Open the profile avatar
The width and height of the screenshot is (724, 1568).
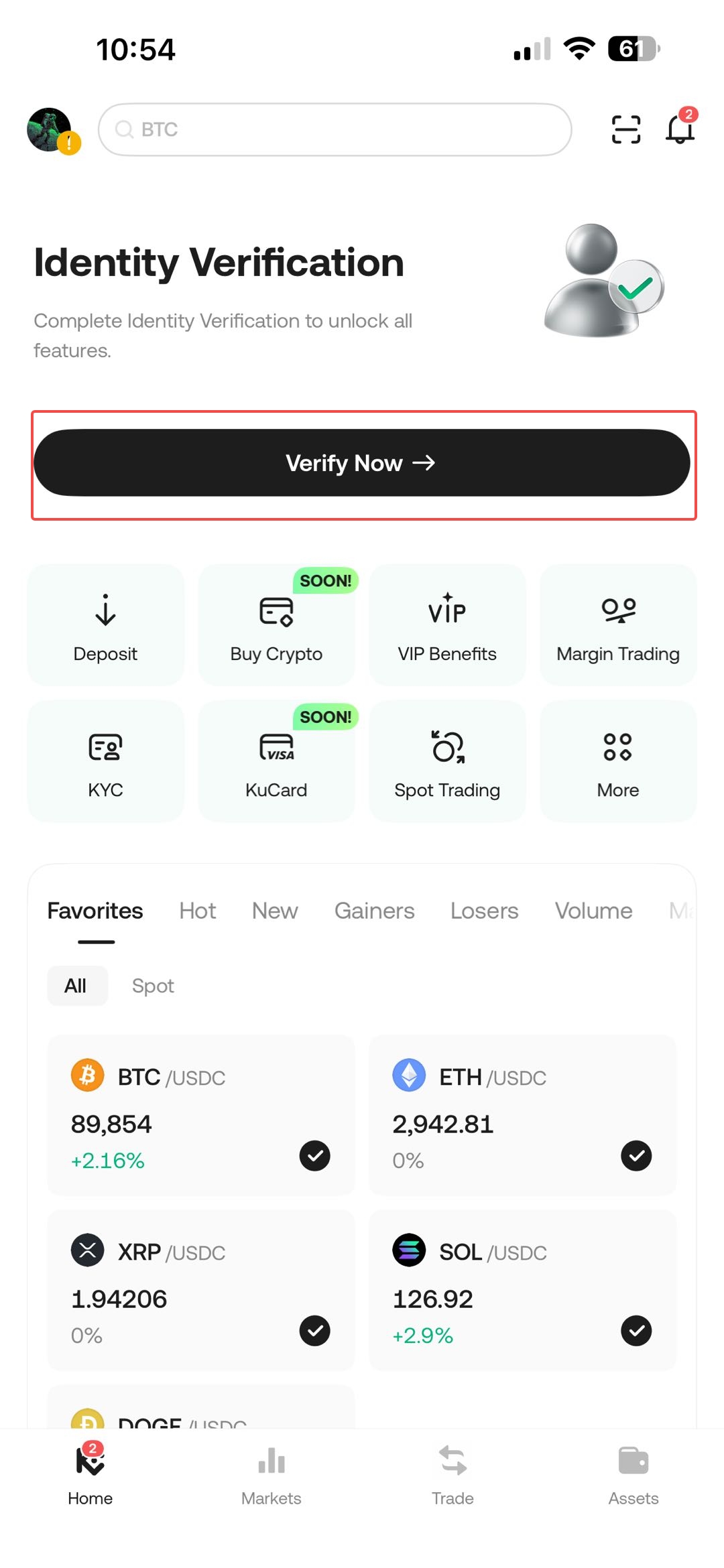point(50,129)
